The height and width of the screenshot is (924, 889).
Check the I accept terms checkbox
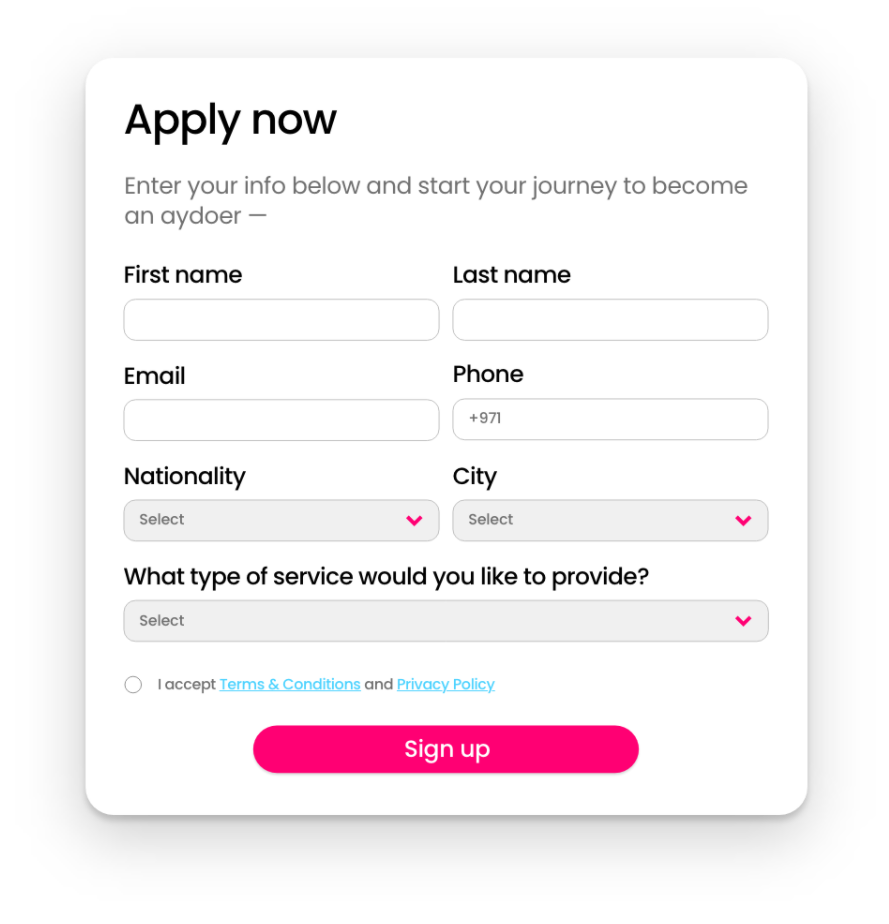tap(133, 685)
